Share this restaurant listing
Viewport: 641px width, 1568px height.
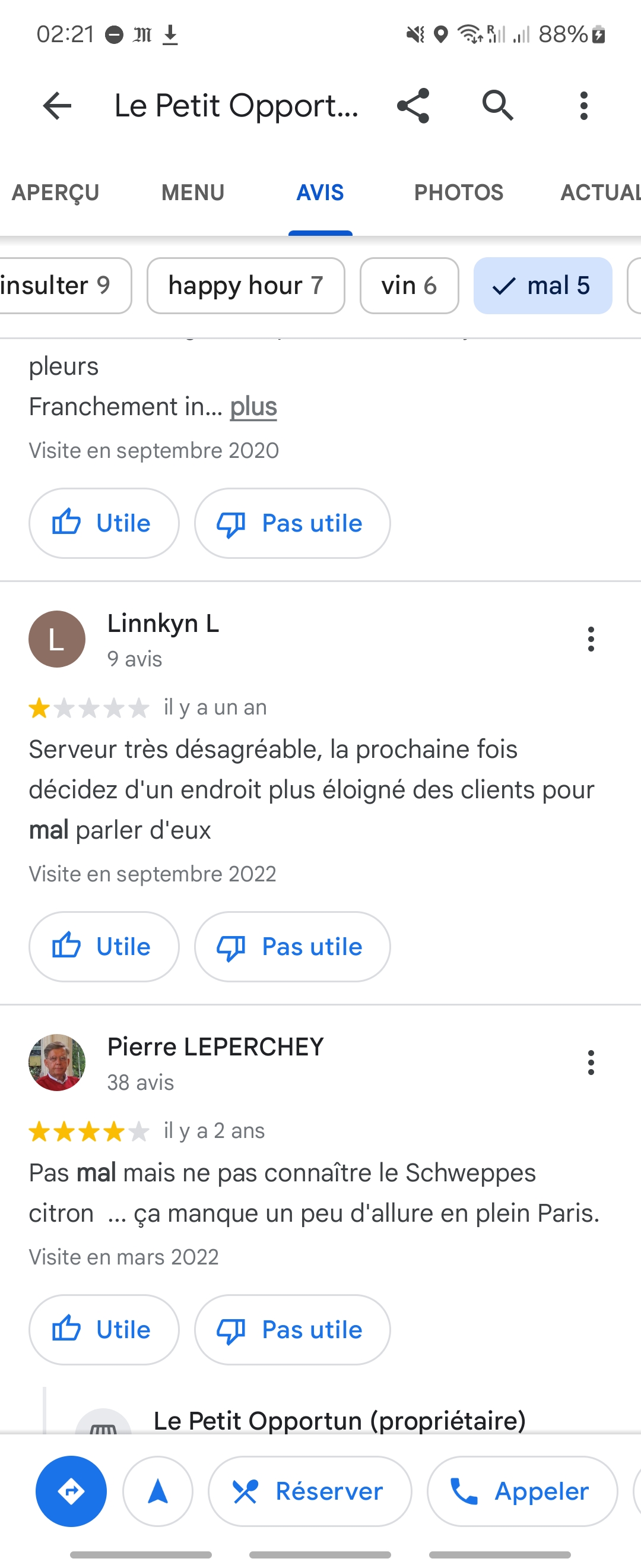(414, 106)
